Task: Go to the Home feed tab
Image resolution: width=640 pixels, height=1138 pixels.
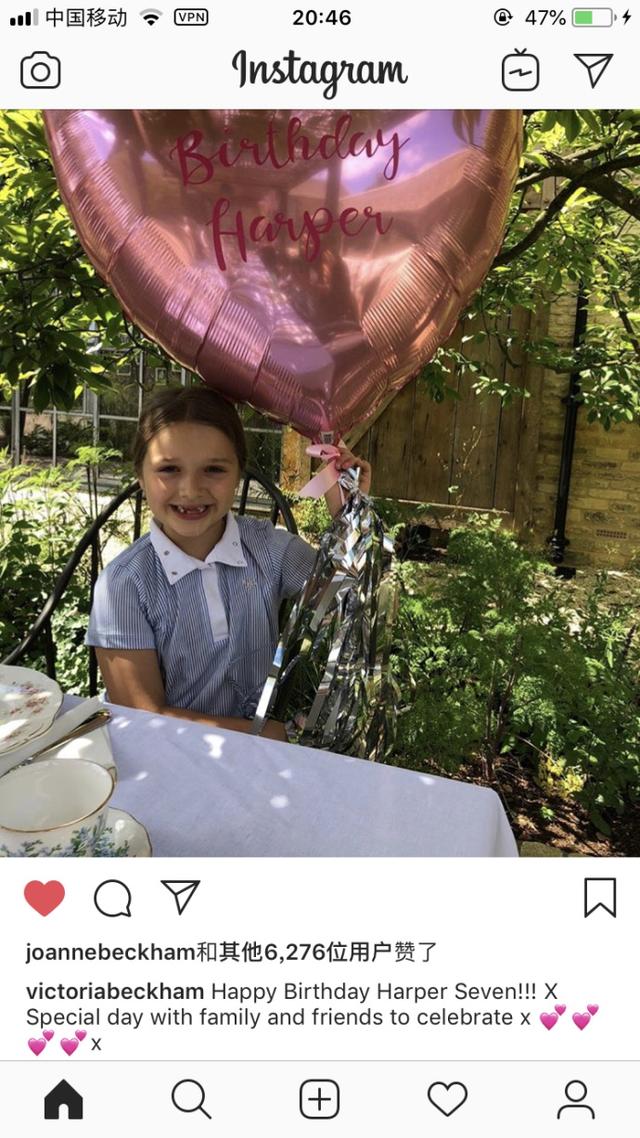Action: click(64, 1100)
